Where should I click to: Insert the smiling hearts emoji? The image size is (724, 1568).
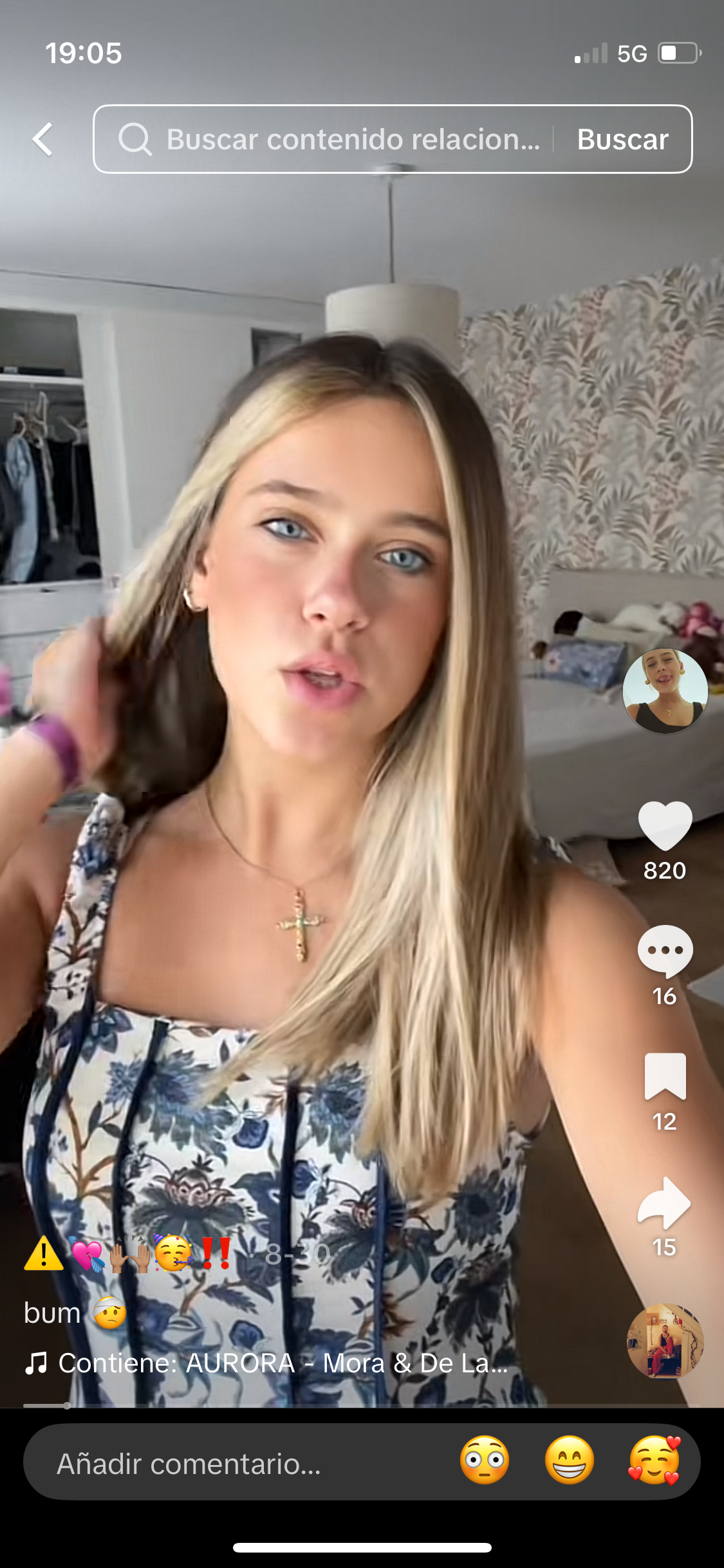[x=654, y=1461]
